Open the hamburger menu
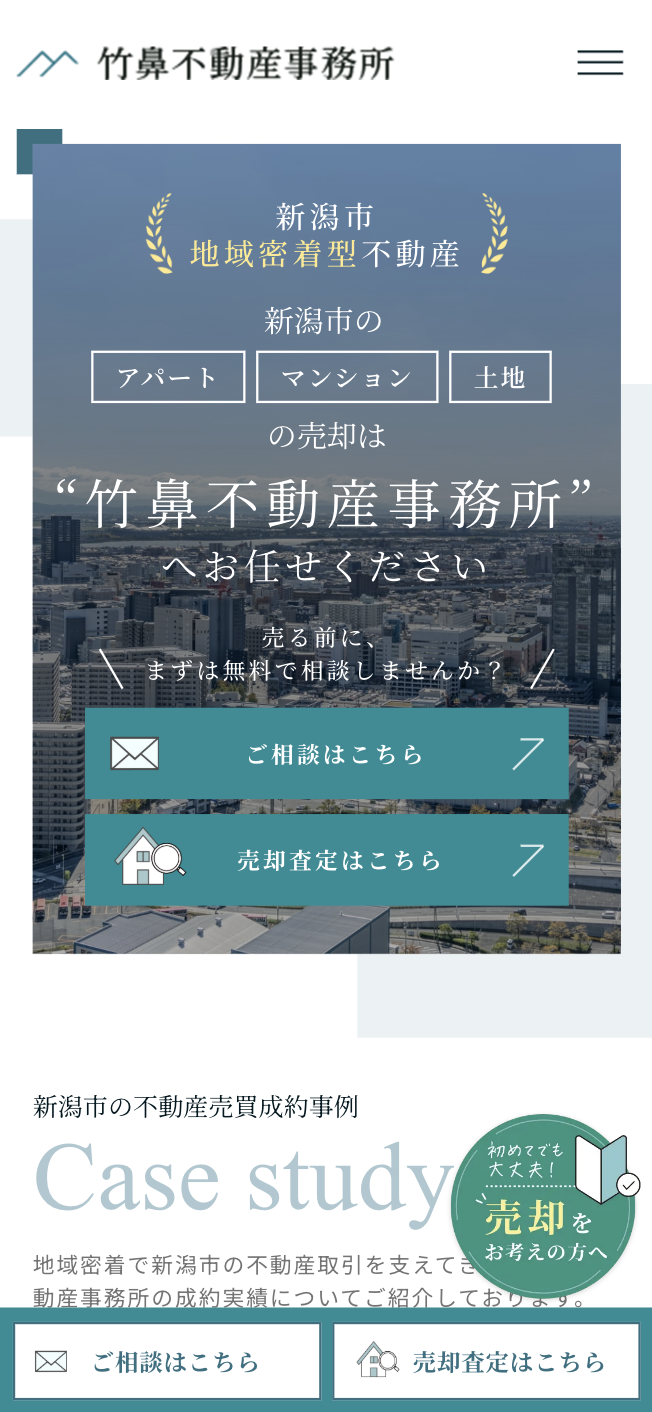This screenshot has width=652, height=1412. point(600,63)
